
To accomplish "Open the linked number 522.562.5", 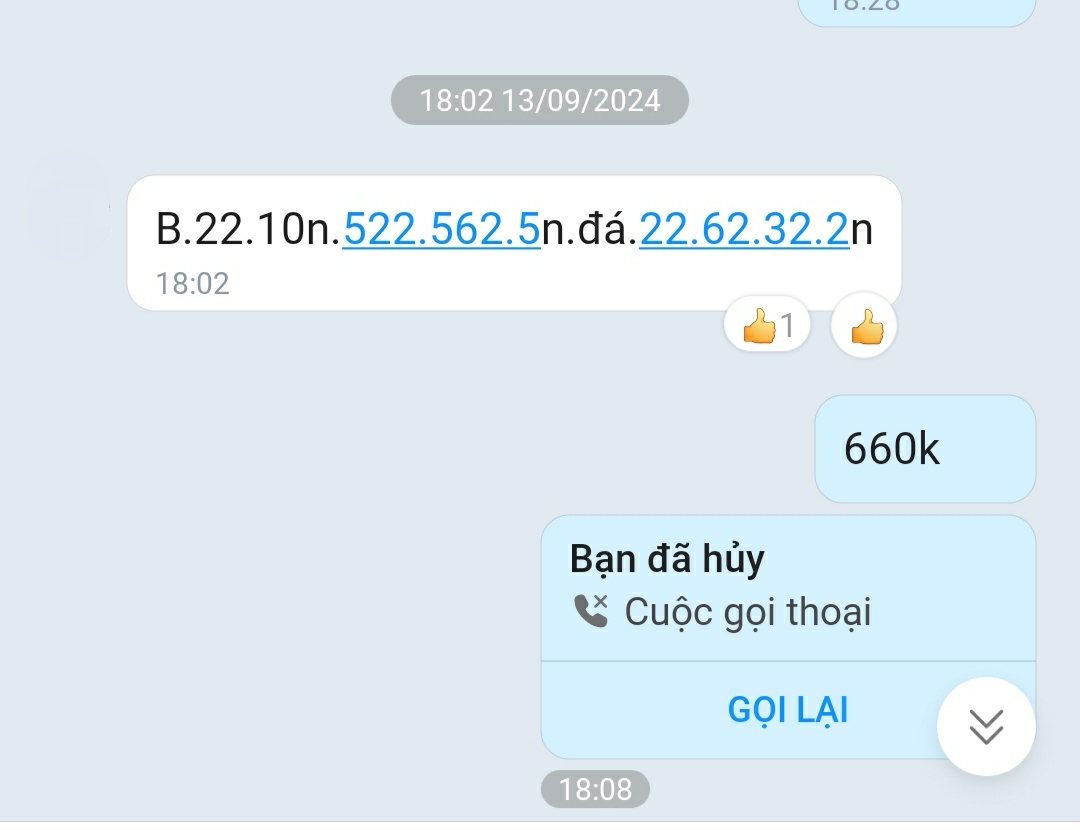I will (x=441, y=230).
